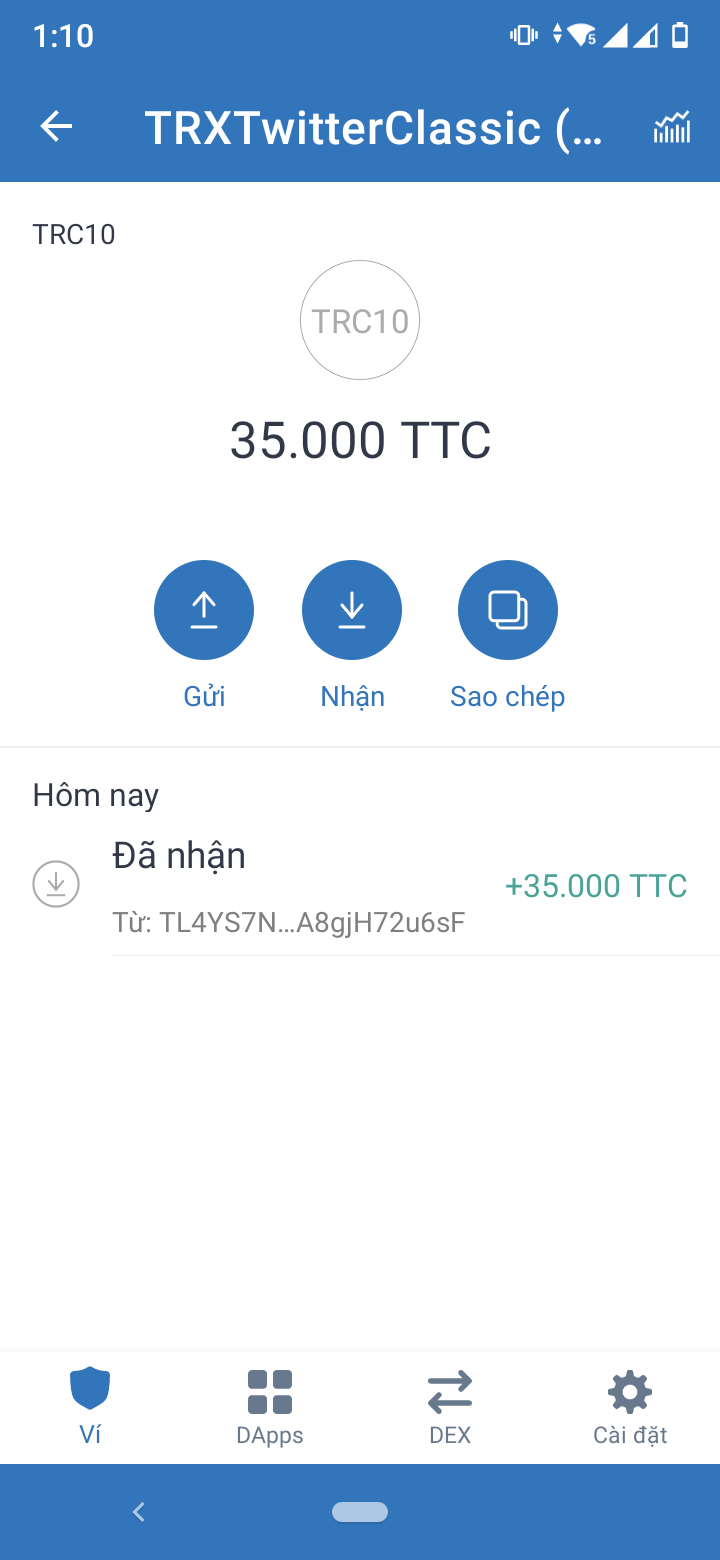Screen dimensions: 720x1560
Task: Tap the Sao chép copy button
Action: [x=508, y=610]
